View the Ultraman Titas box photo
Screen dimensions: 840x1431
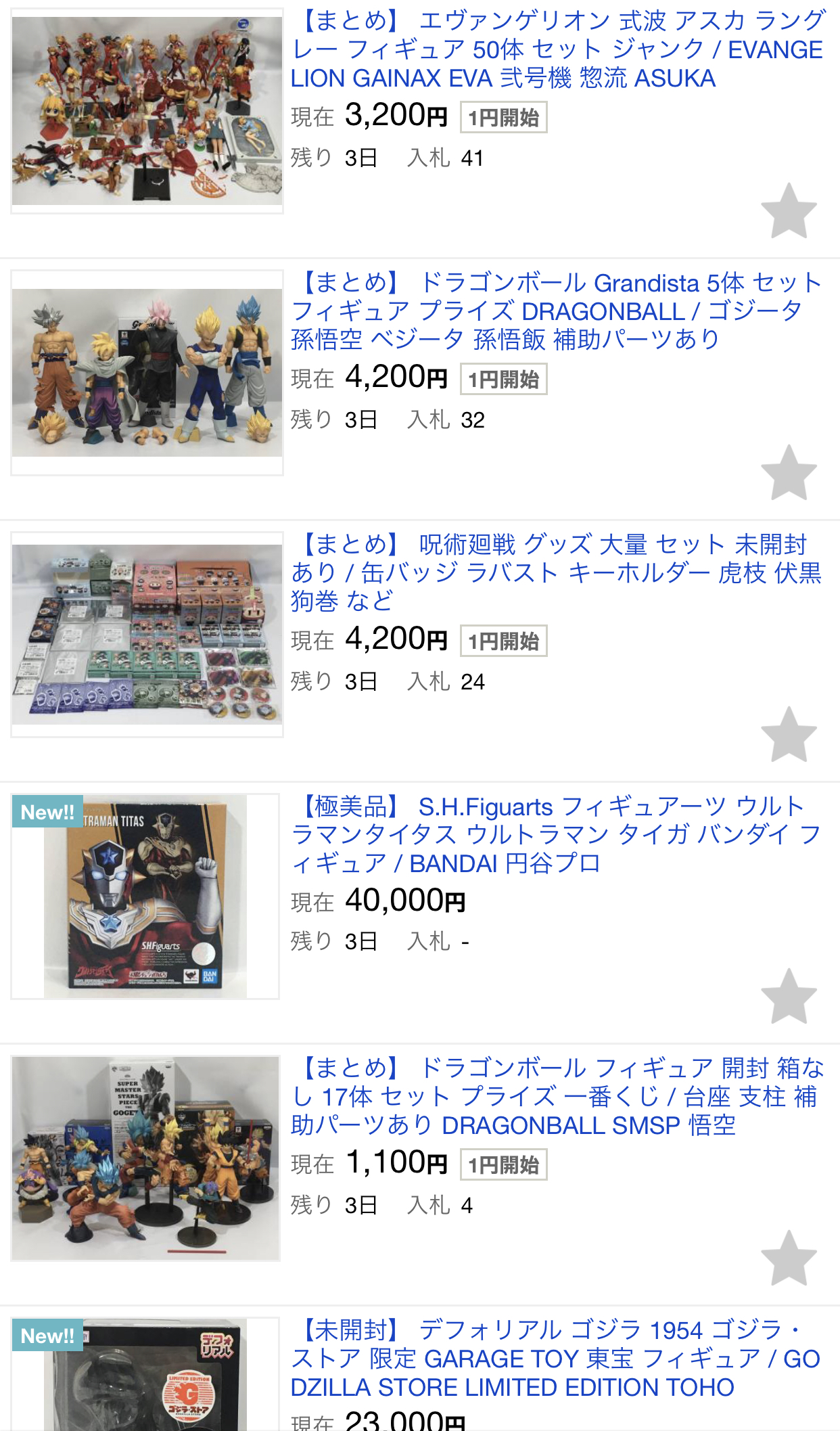[x=145, y=896]
